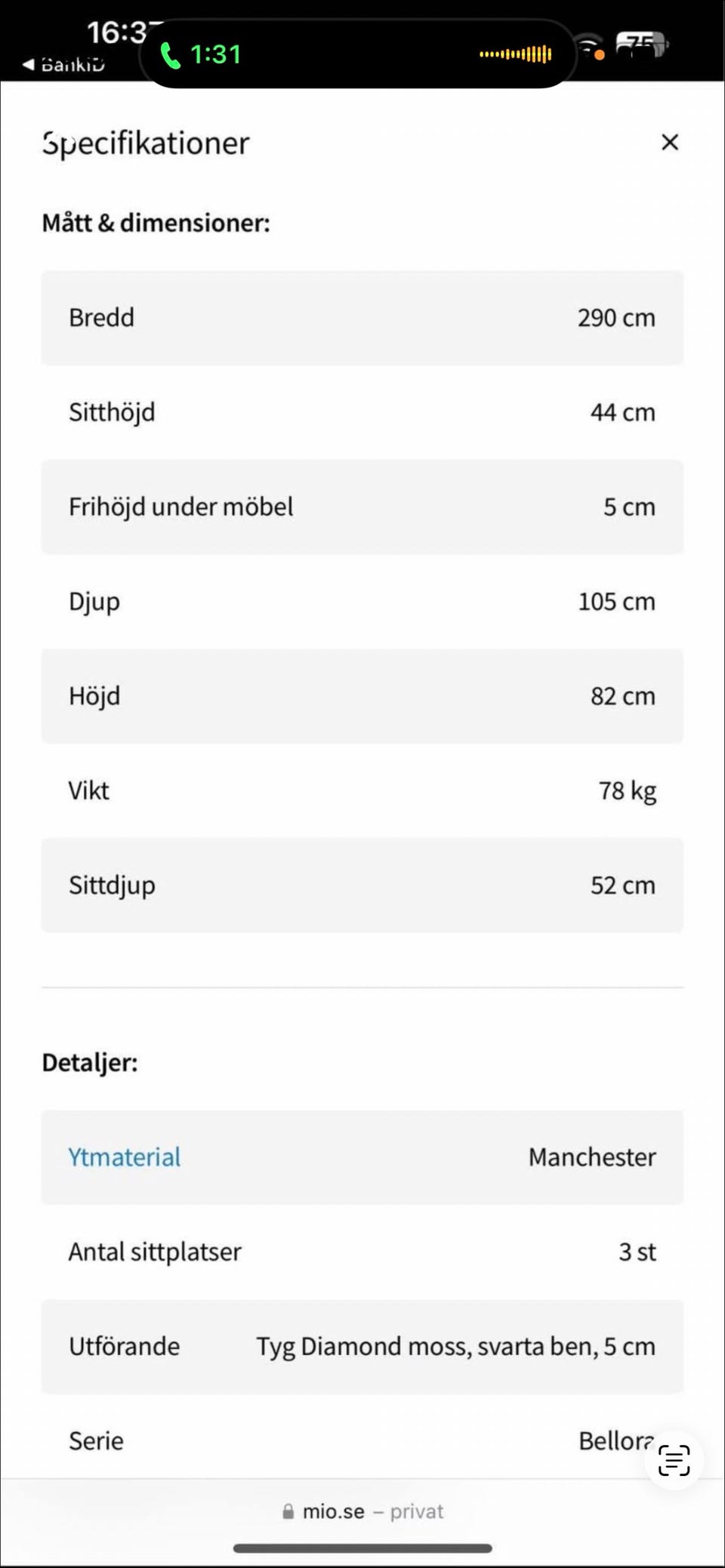Image resolution: width=725 pixels, height=1568 pixels.
Task: Open the Ytmaterial link
Action: click(x=125, y=1157)
